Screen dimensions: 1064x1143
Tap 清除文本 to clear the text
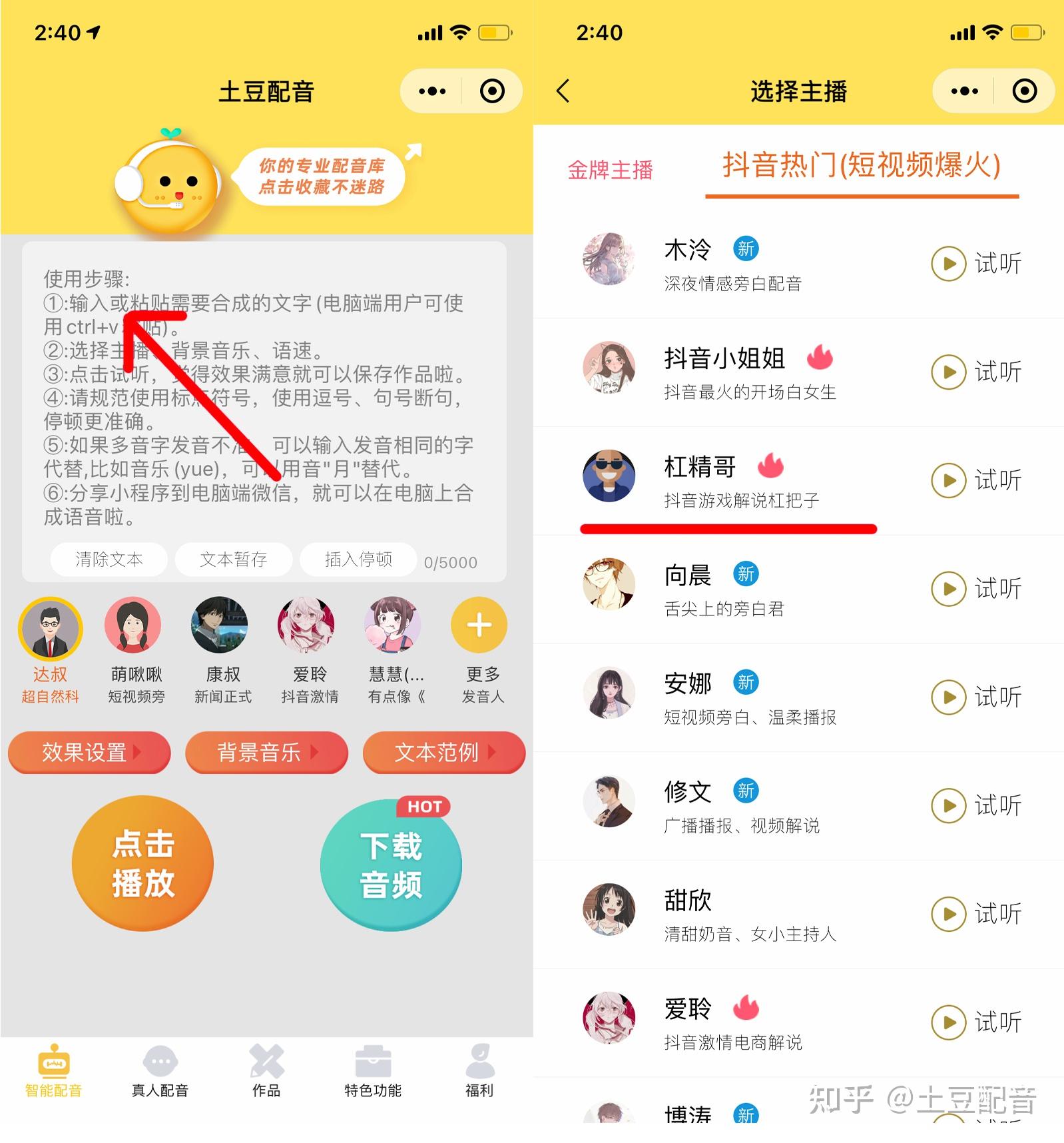[109, 560]
